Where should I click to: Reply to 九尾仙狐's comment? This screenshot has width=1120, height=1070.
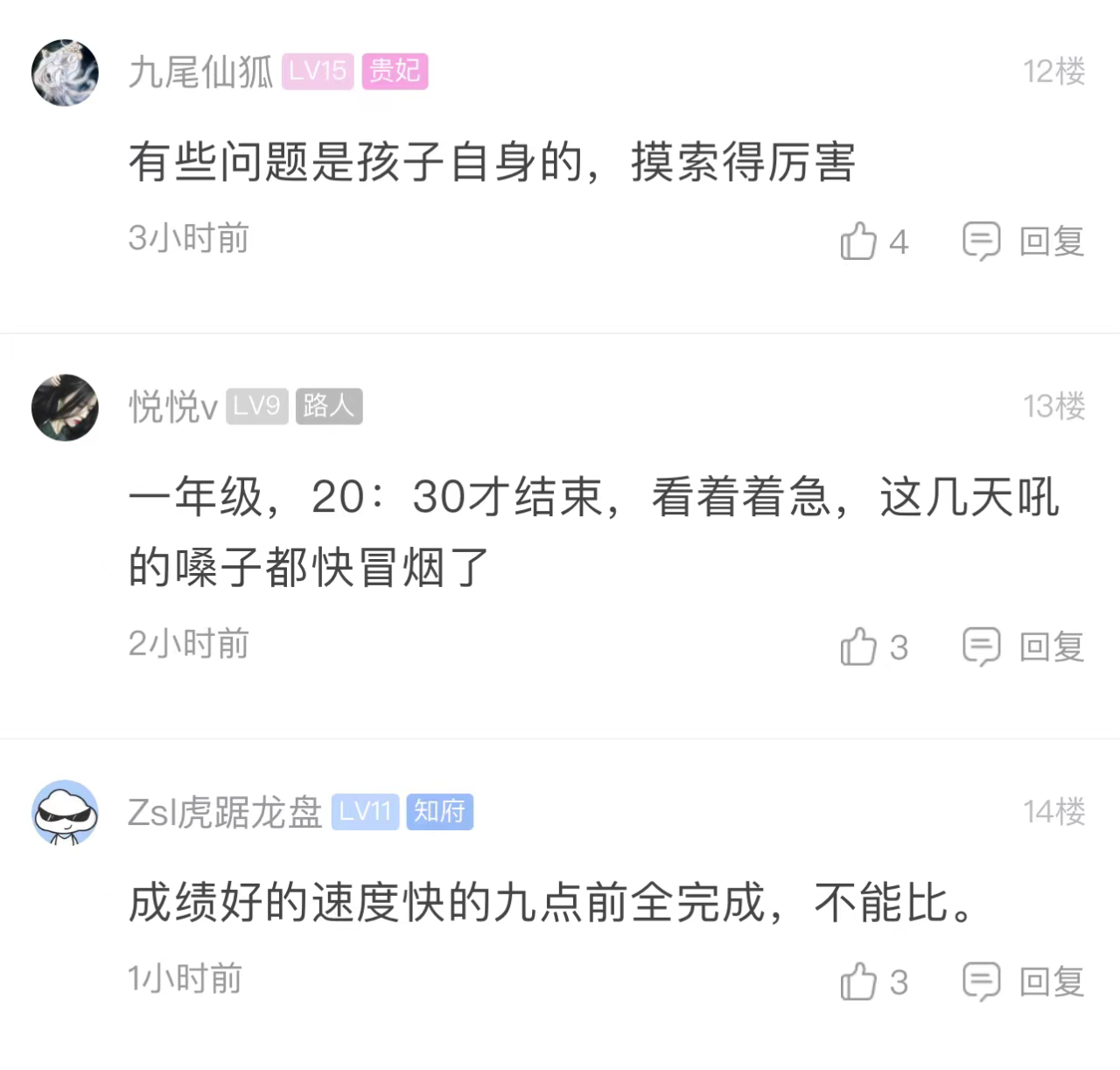(1024, 241)
